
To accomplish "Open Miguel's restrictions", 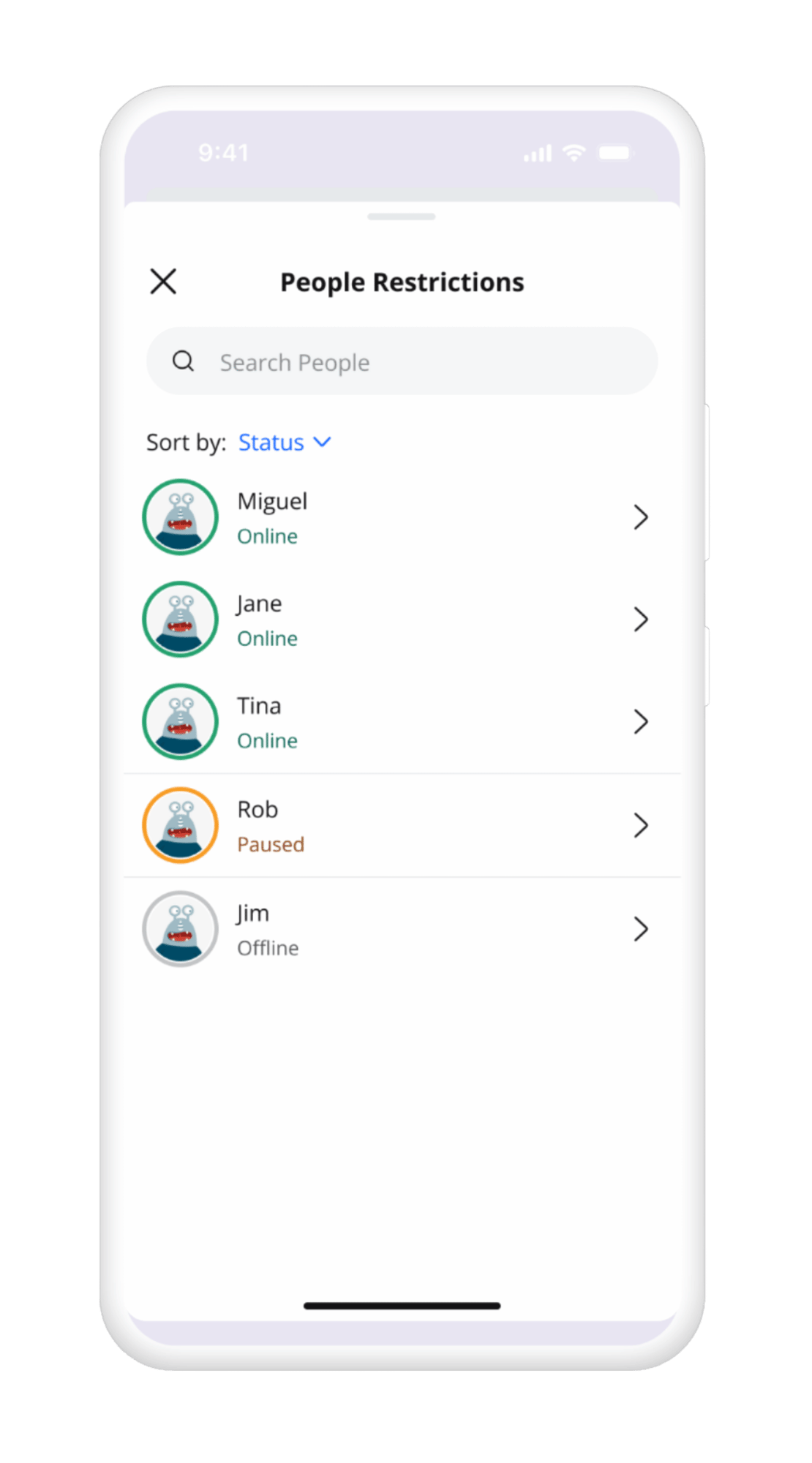I will [x=401, y=517].
